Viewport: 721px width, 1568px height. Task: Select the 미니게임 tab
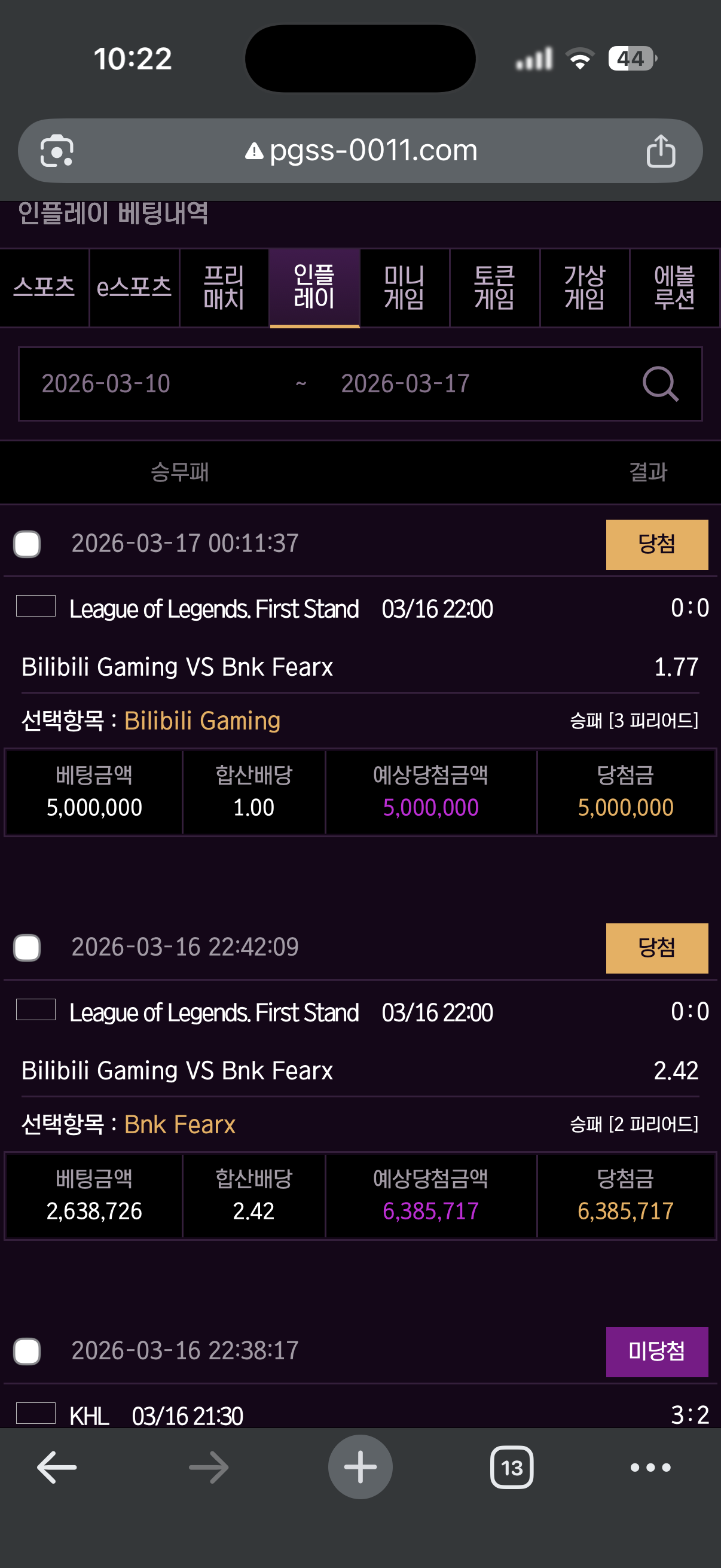click(404, 287)
